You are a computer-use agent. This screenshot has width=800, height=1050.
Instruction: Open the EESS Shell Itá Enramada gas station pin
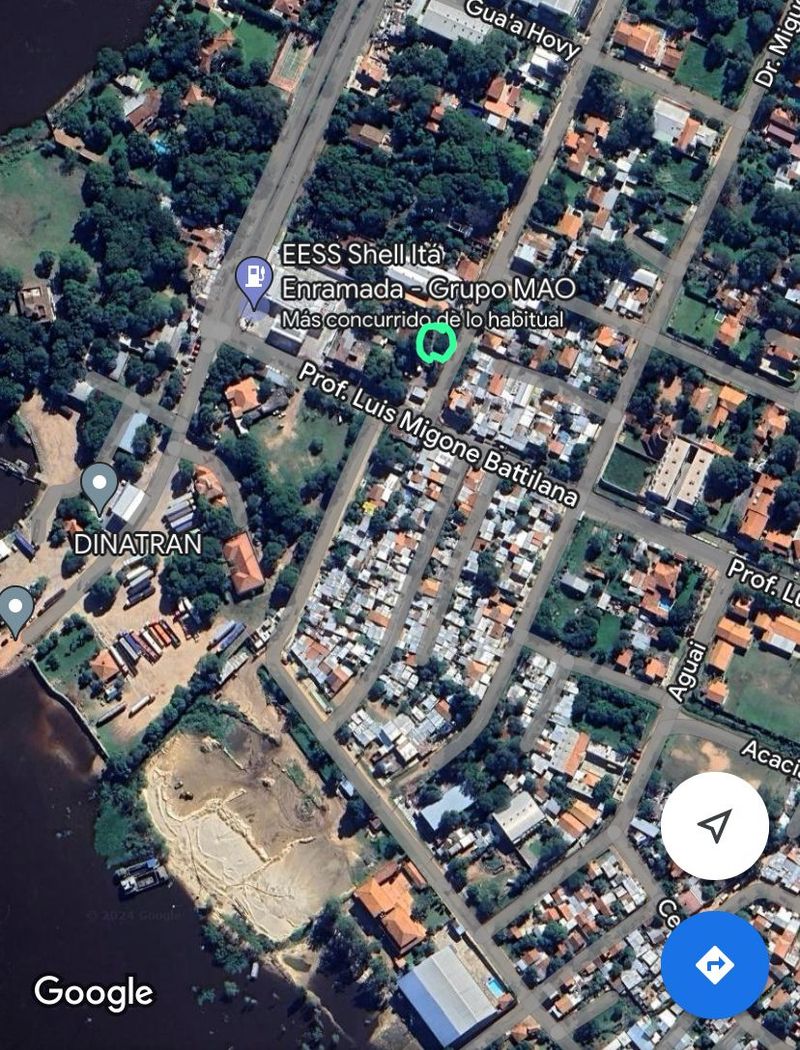[254, 279]
